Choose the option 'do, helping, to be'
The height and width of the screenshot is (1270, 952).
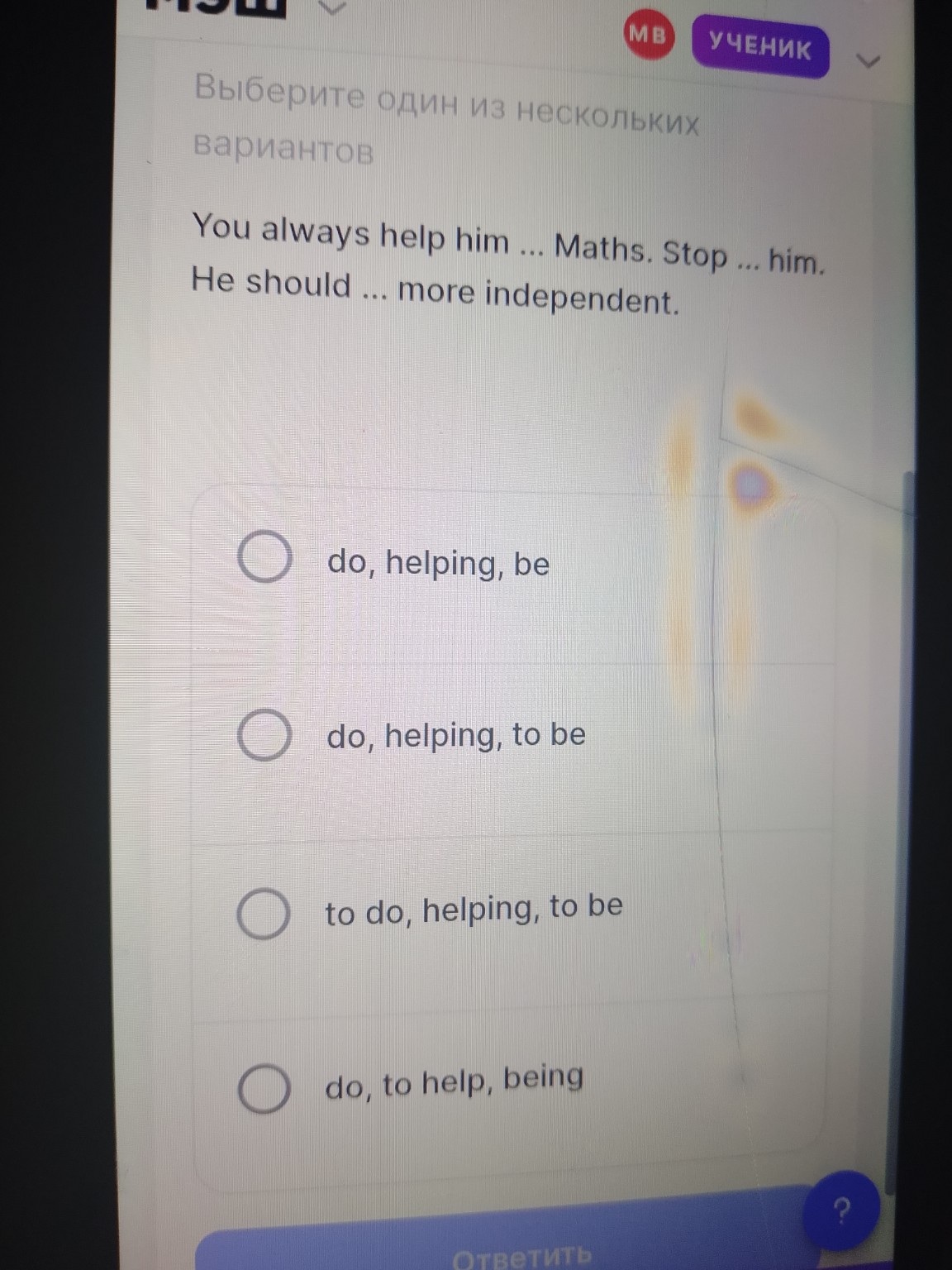[264, 734]
